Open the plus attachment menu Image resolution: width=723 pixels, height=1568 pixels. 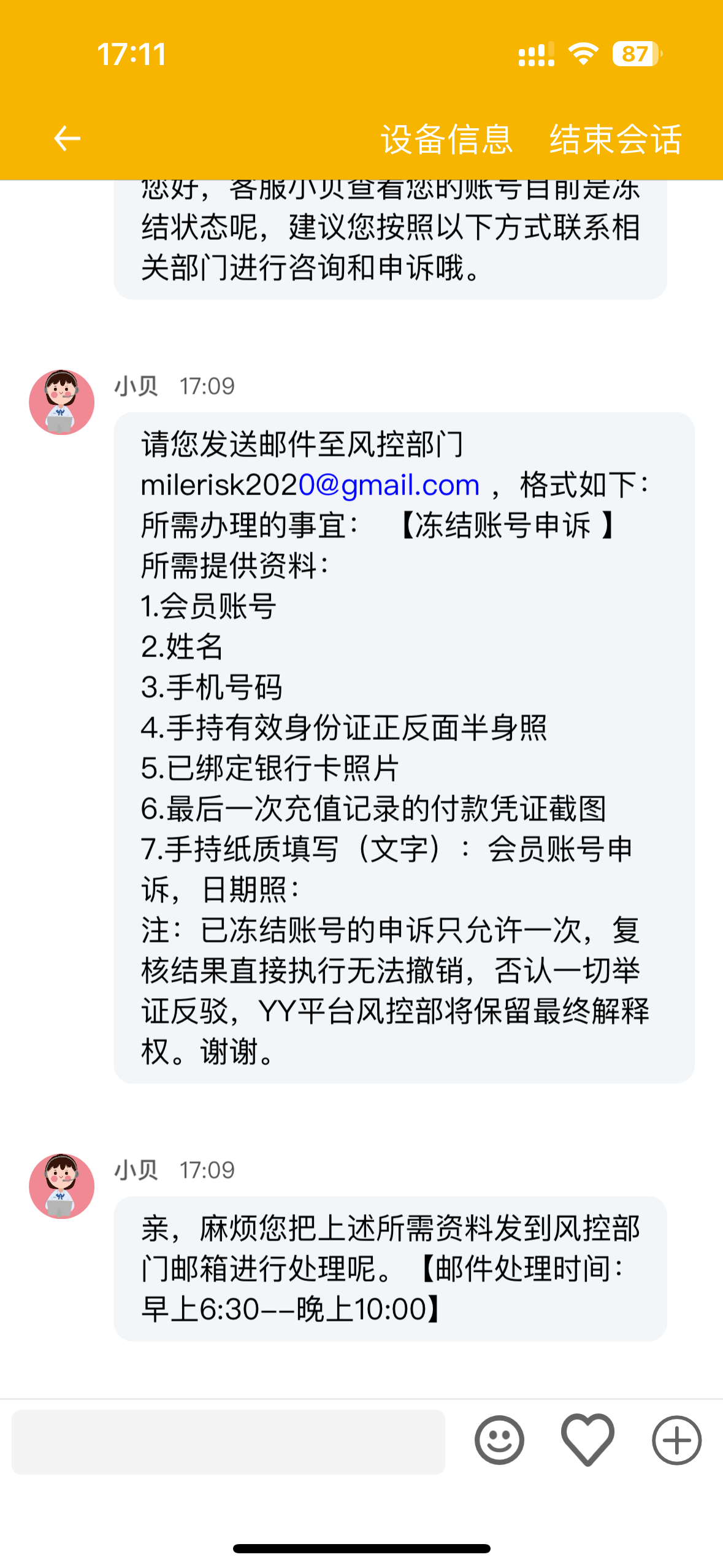[676, 1440]
